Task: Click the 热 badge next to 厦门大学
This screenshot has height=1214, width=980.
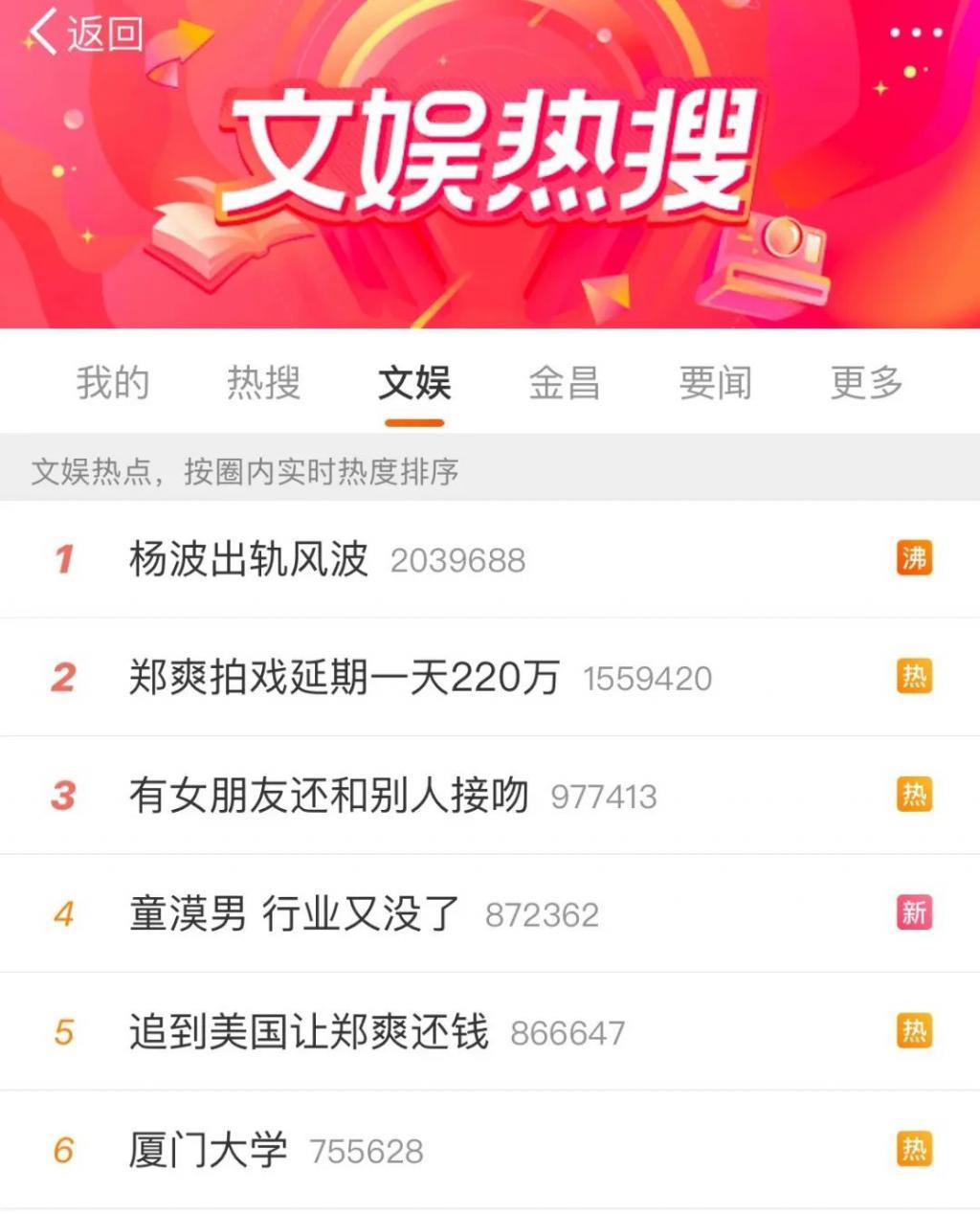Action: click(914, 1152)
